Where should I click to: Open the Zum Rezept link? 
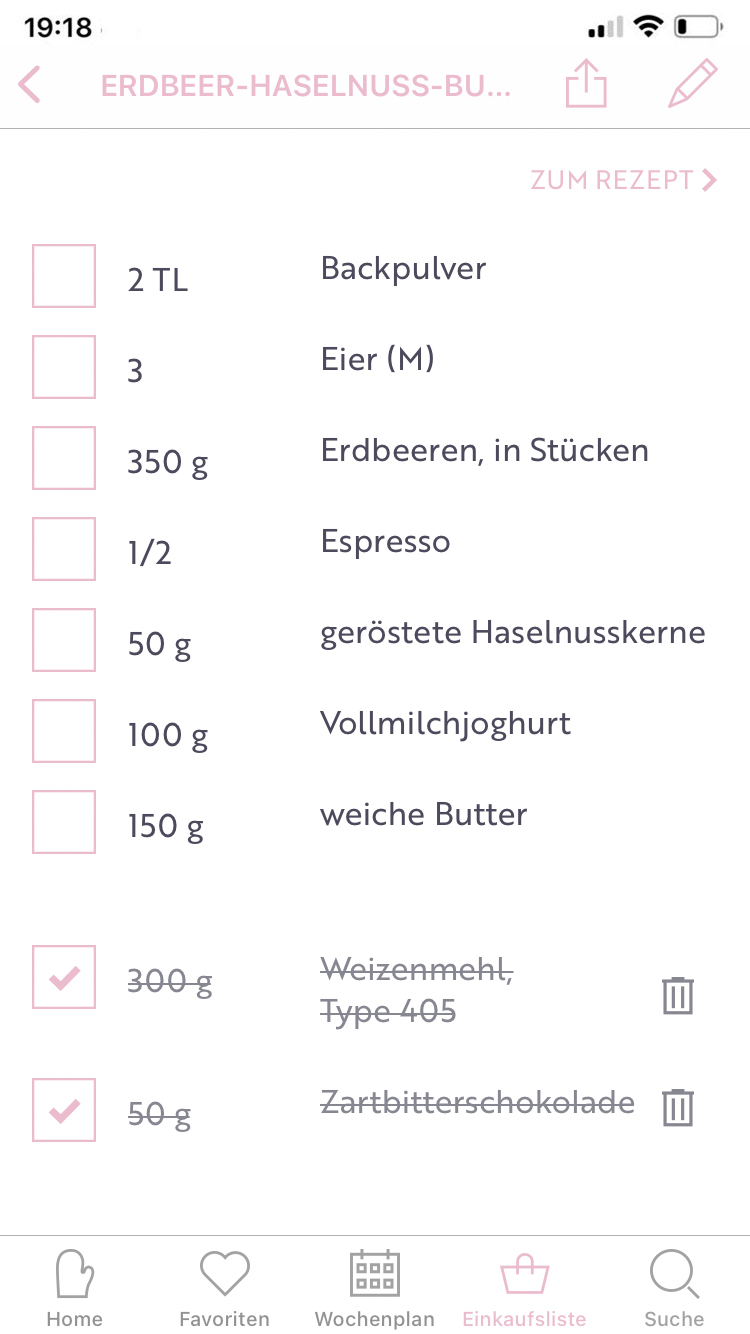point(624,180)
